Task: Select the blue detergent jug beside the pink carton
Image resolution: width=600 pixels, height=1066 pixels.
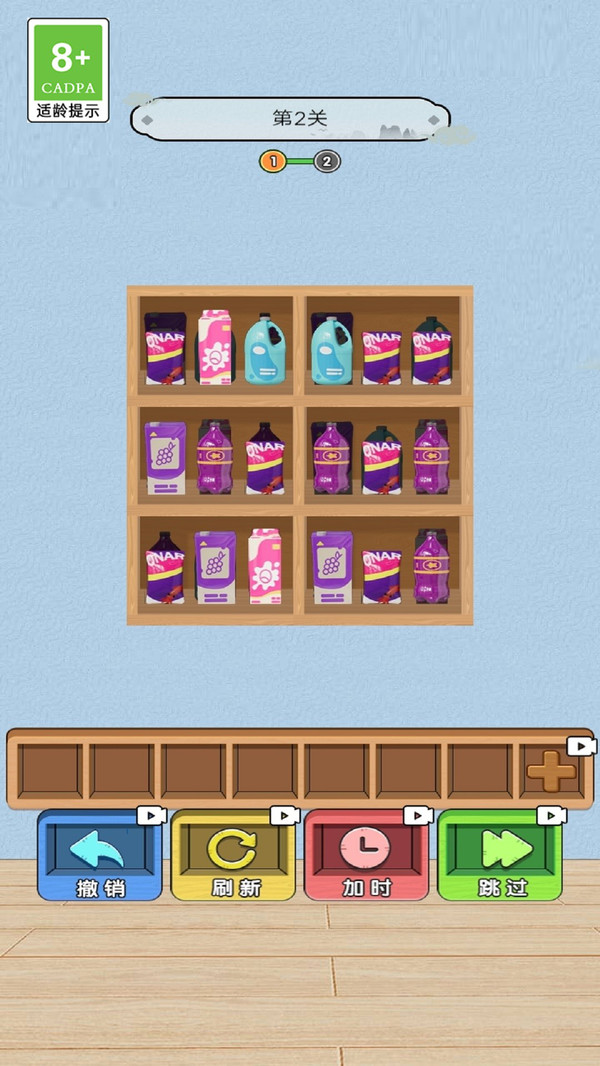Action: click(x=266, y=348)
